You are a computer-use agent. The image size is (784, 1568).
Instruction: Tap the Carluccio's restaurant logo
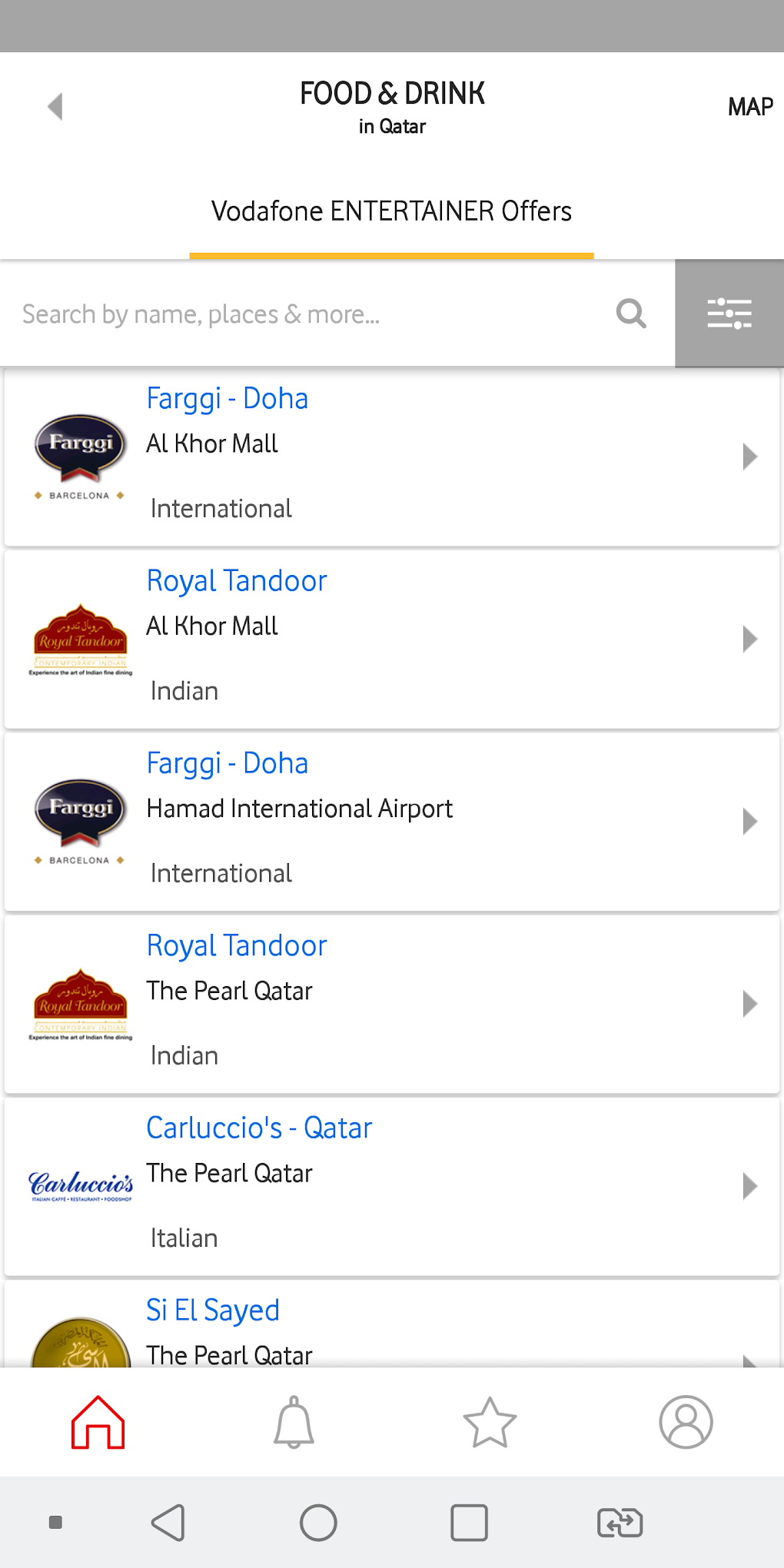click(x=79, y=1185)
